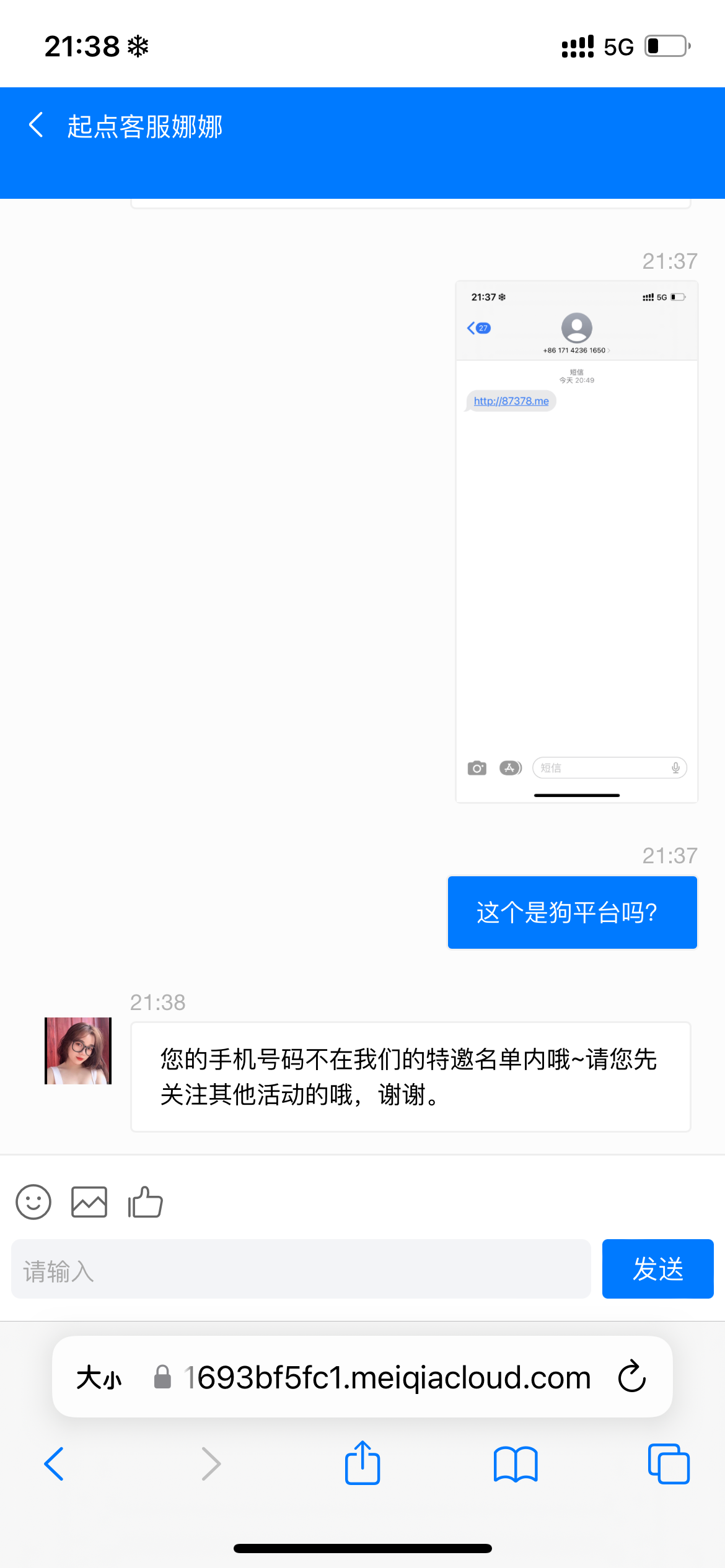The height and width of the screenshot is (1568, 725).
Task: Open the tab switcher icon
Action: pyautogui.click(x=668, y=1465)
